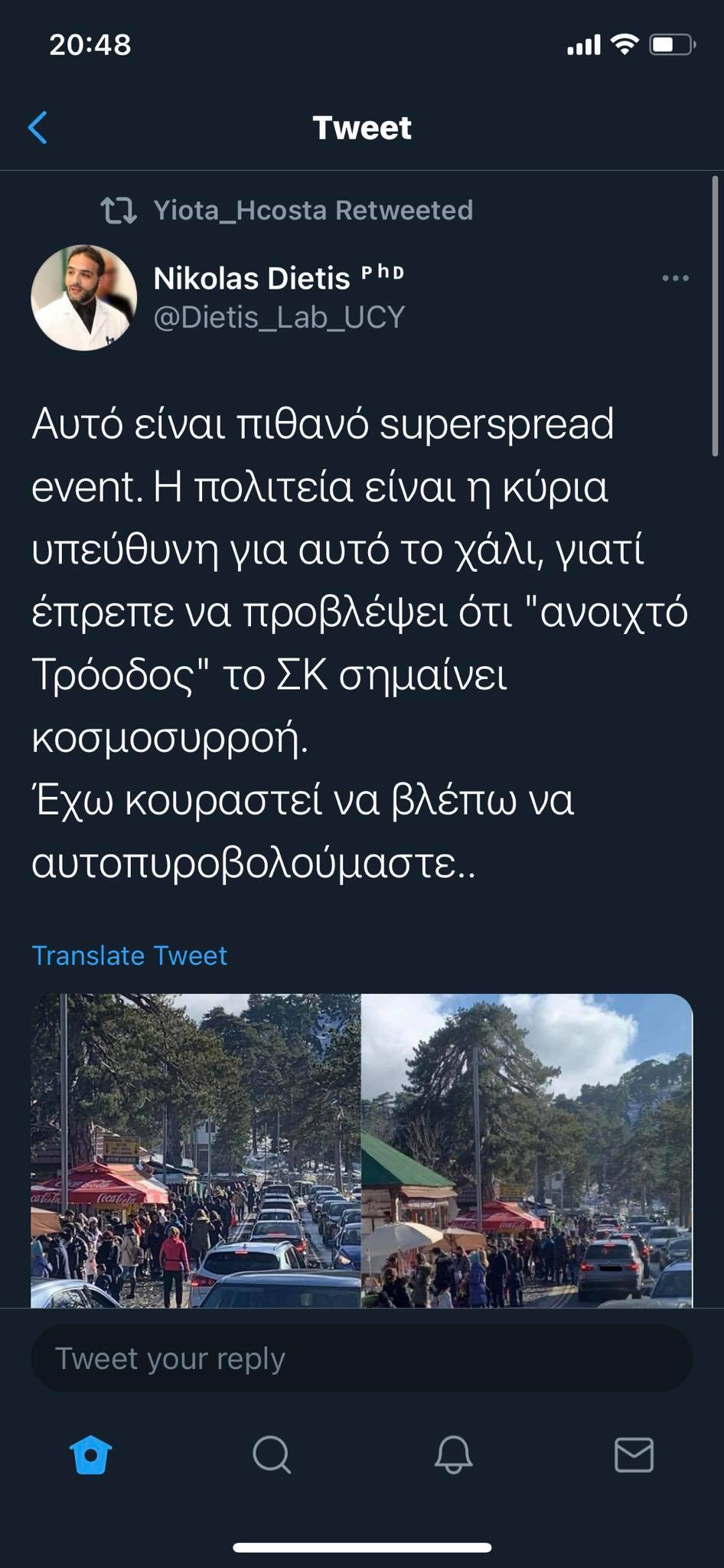This screenshot has height=1568, width=724.
Task: Open the @Dietis_Lab_UCY profile handle
Action: click(x=279, y=317)
